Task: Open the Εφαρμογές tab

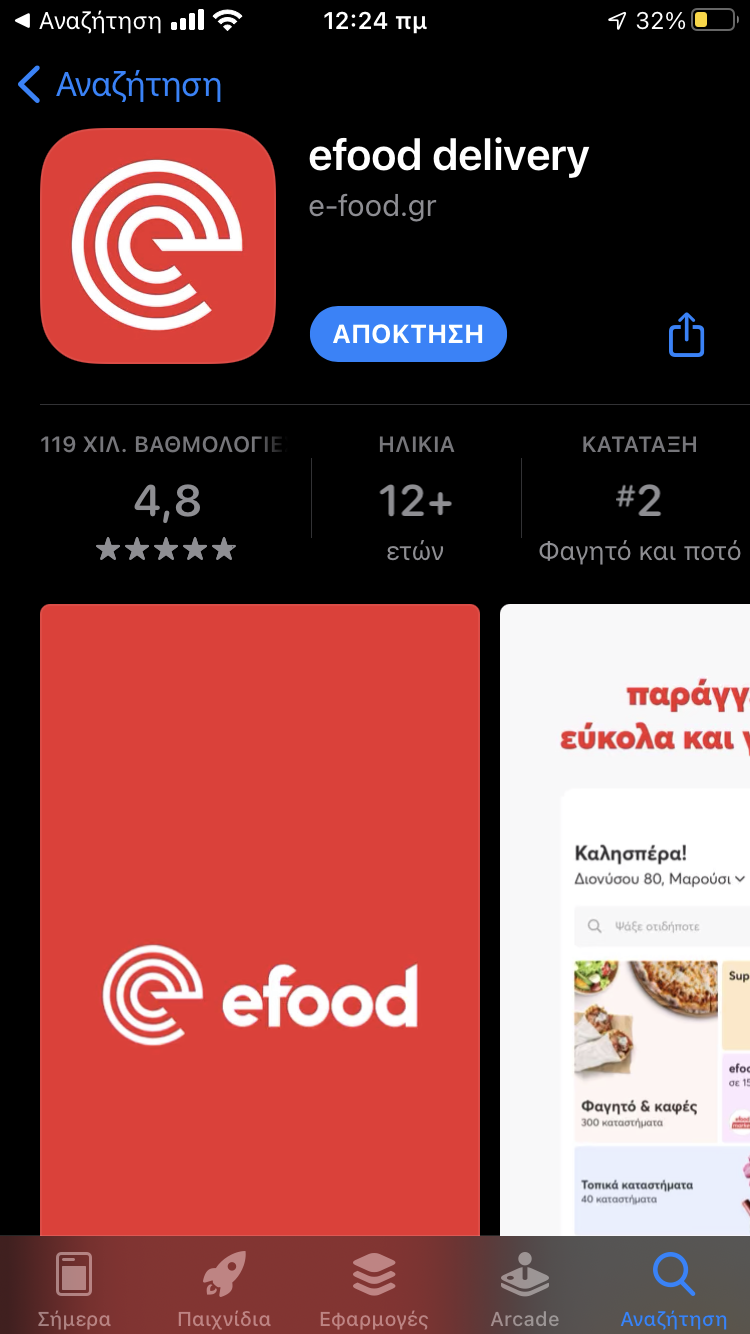Action: coord(374,1288)
